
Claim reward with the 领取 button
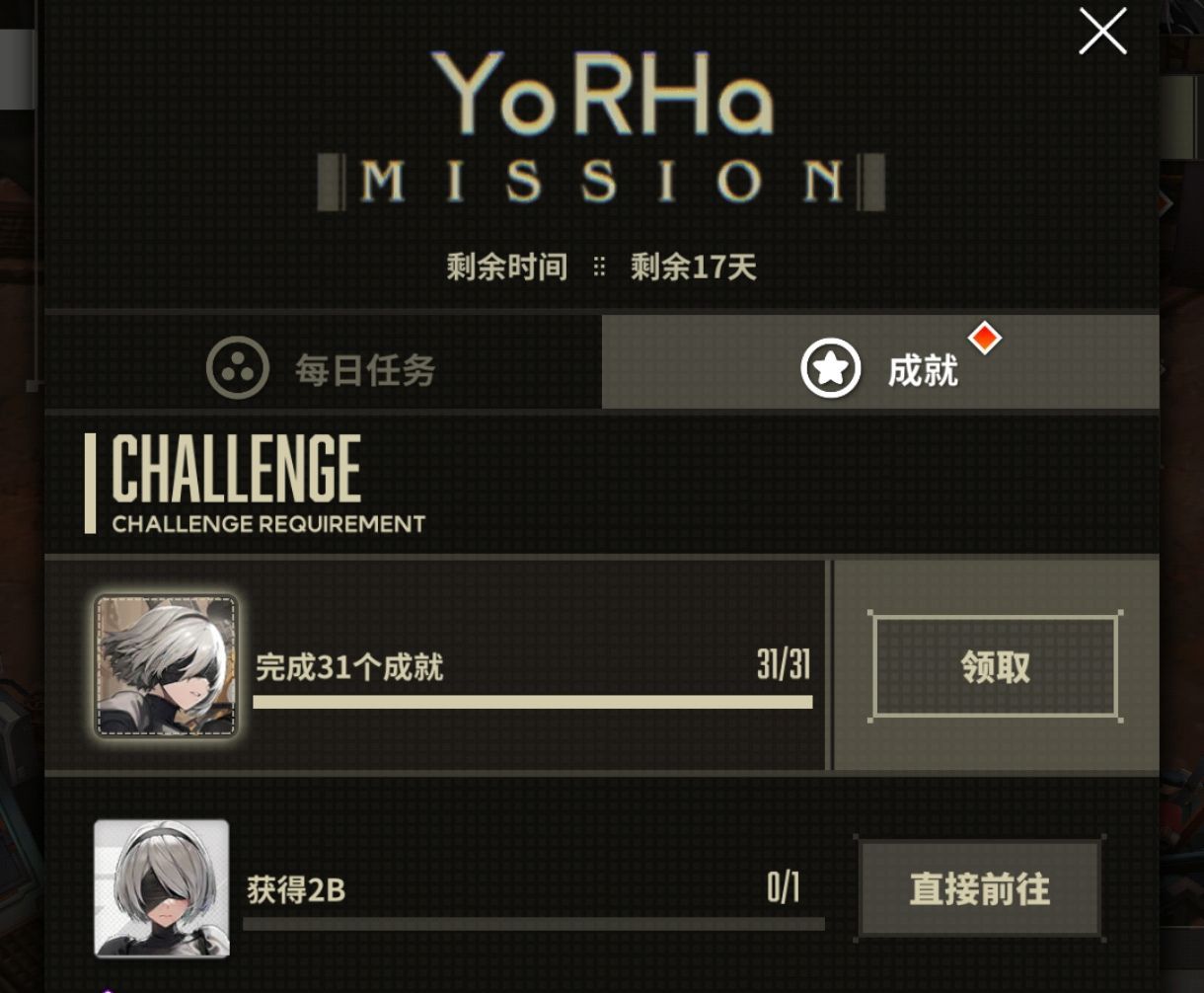tap(995, 667)
